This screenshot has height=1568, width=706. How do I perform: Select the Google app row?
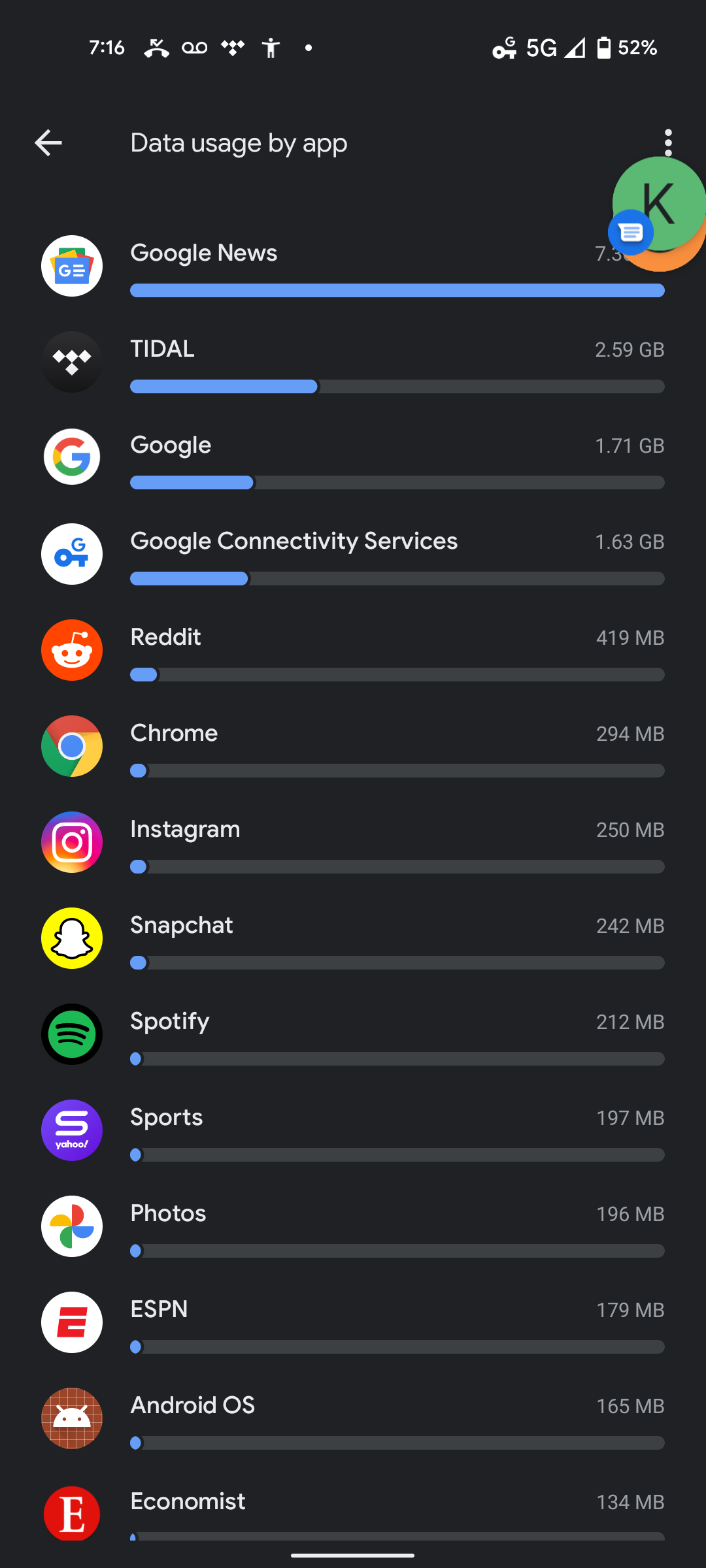[x=353, y=458]
